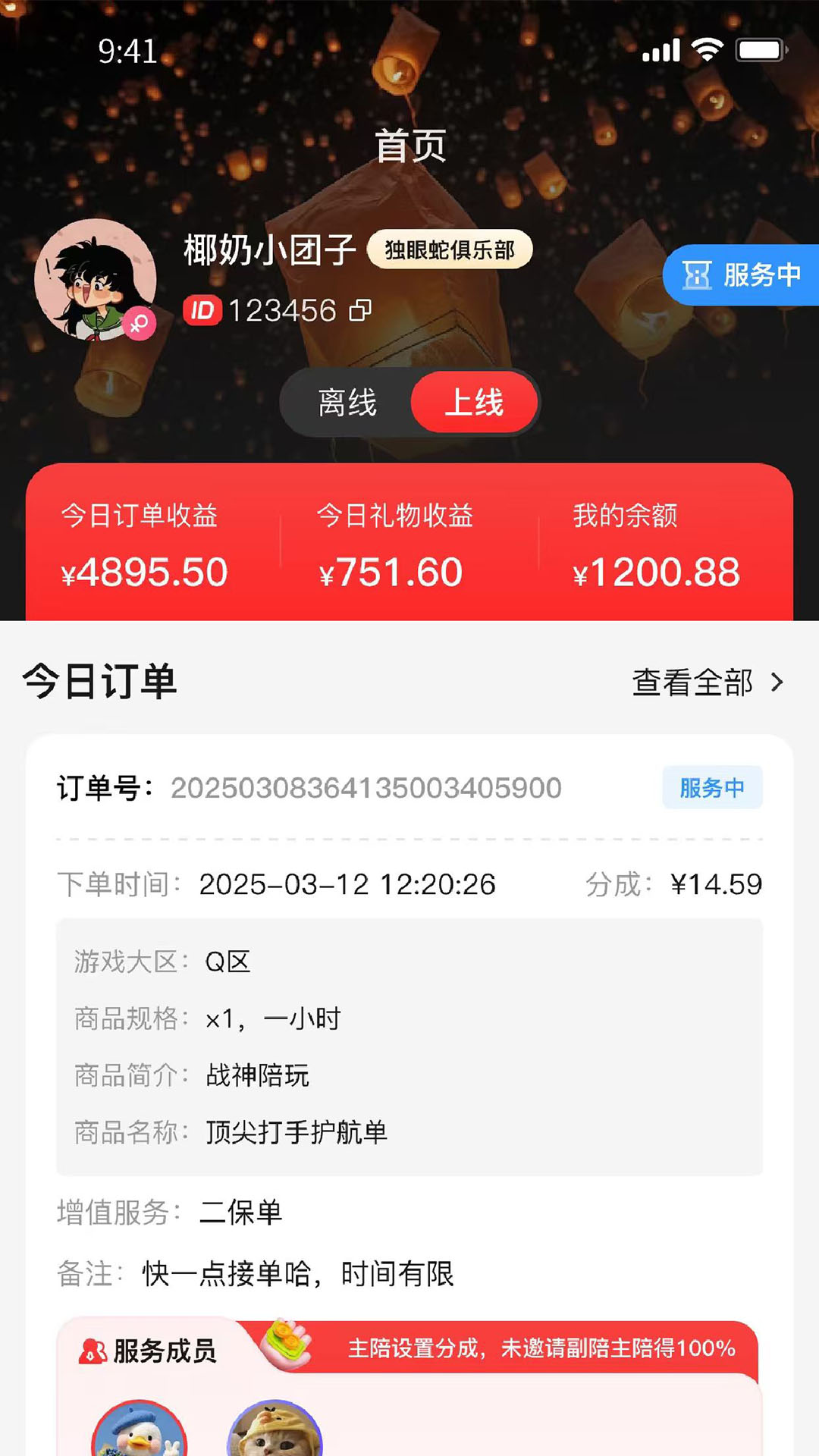Open the Wi-Fi status icon
Screen dimensions: 819x1456
click(707, 50)
